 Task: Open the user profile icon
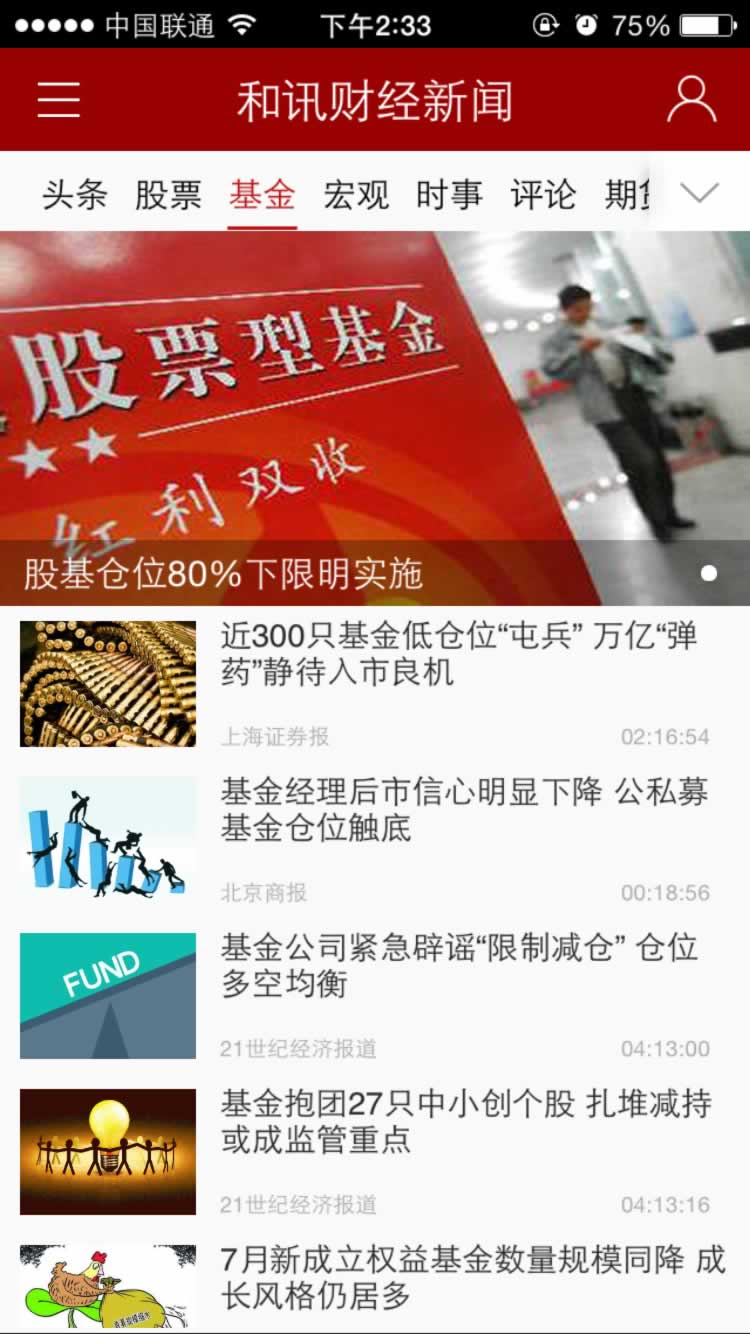pos(691,100)
